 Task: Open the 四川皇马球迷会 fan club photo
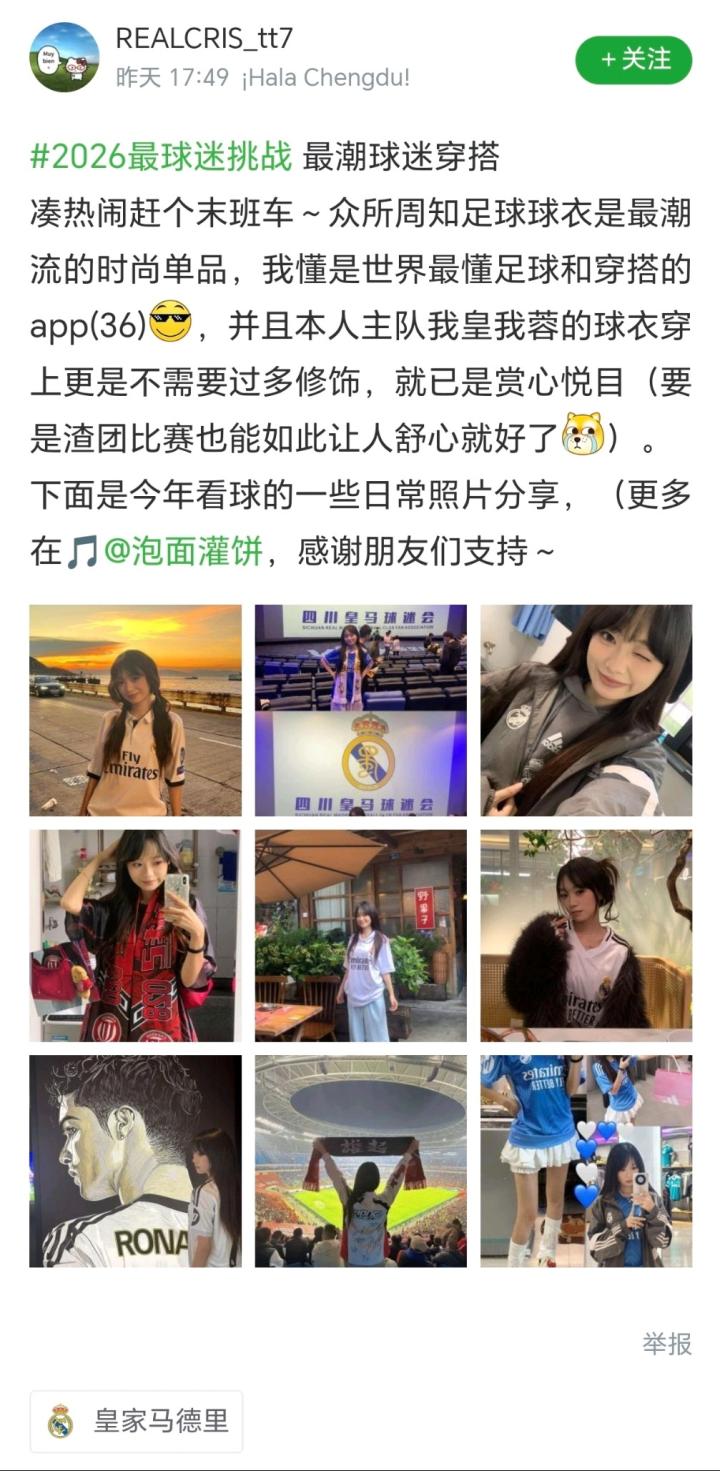click(360, 710)
